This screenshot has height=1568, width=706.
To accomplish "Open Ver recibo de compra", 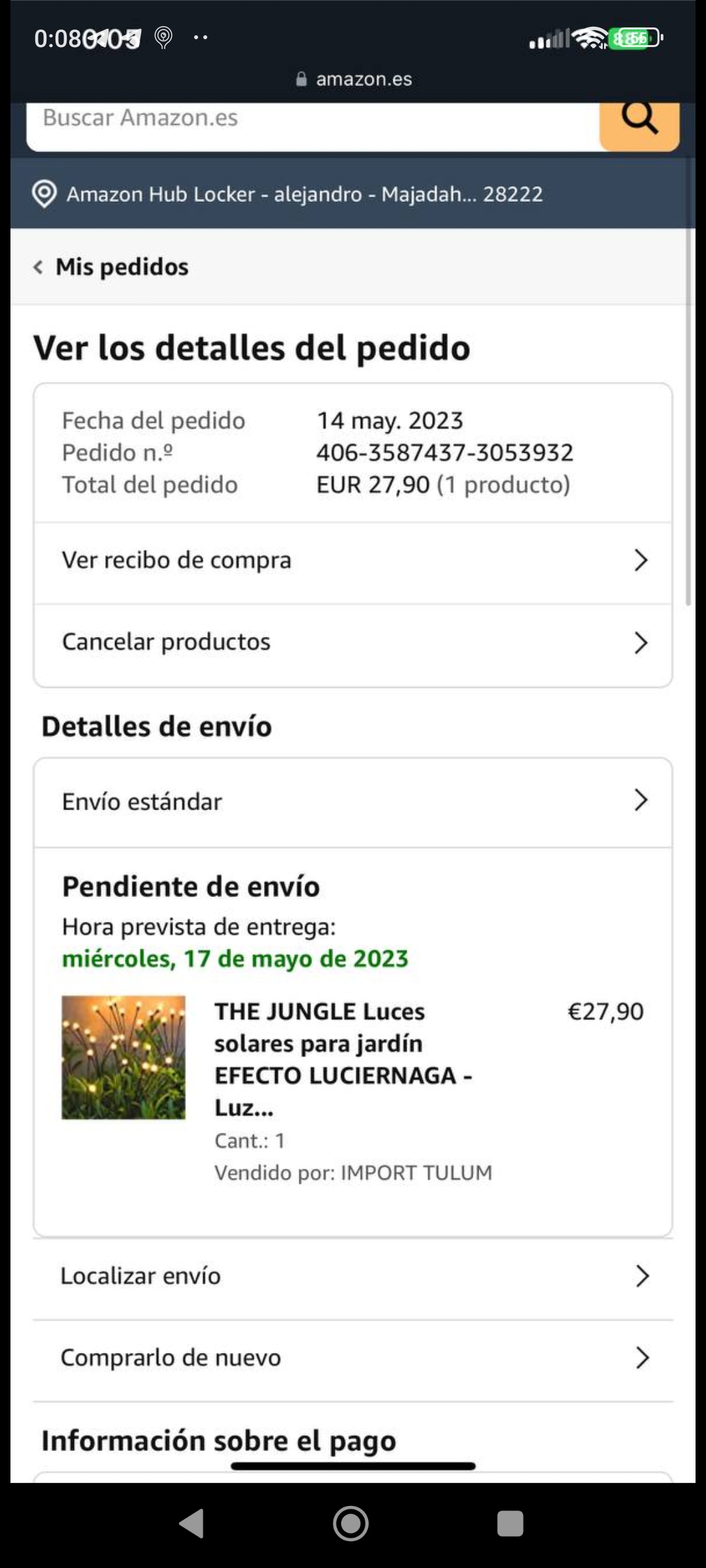I will pos(353,561).
